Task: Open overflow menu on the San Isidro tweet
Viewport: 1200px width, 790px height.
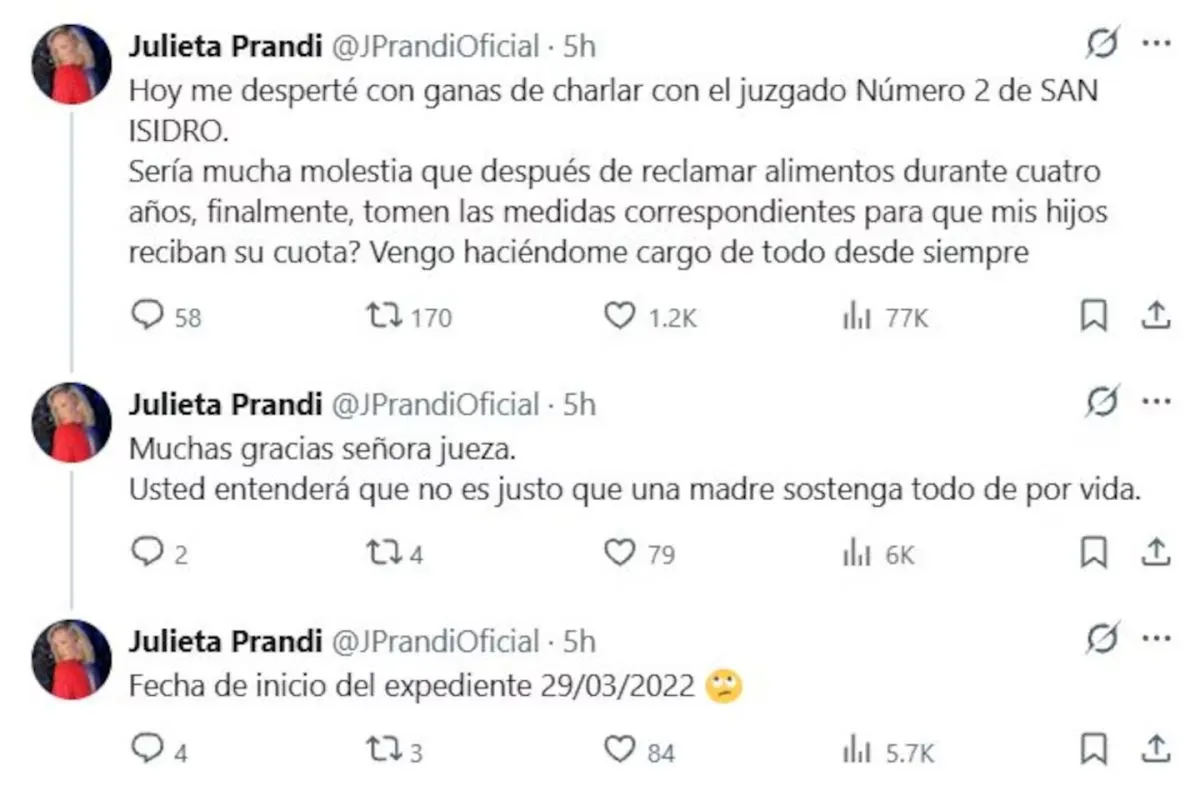Action: point(1156,45)
